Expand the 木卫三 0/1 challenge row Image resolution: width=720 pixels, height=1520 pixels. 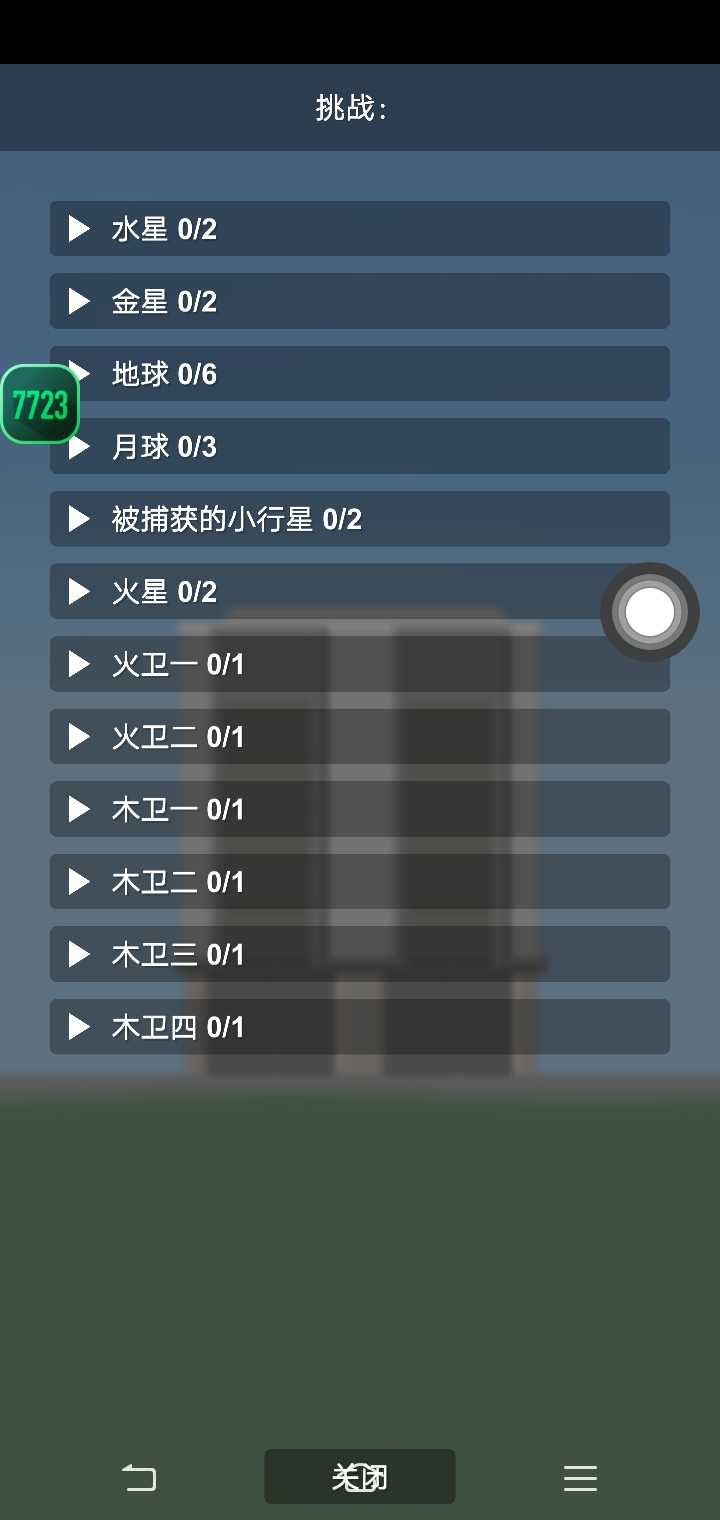tap(360, 954)
